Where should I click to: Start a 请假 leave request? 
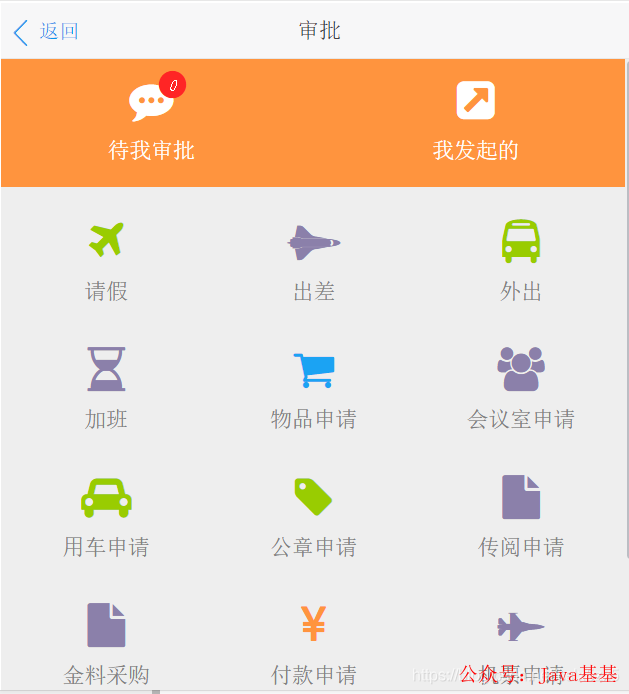tap(106, 261)
